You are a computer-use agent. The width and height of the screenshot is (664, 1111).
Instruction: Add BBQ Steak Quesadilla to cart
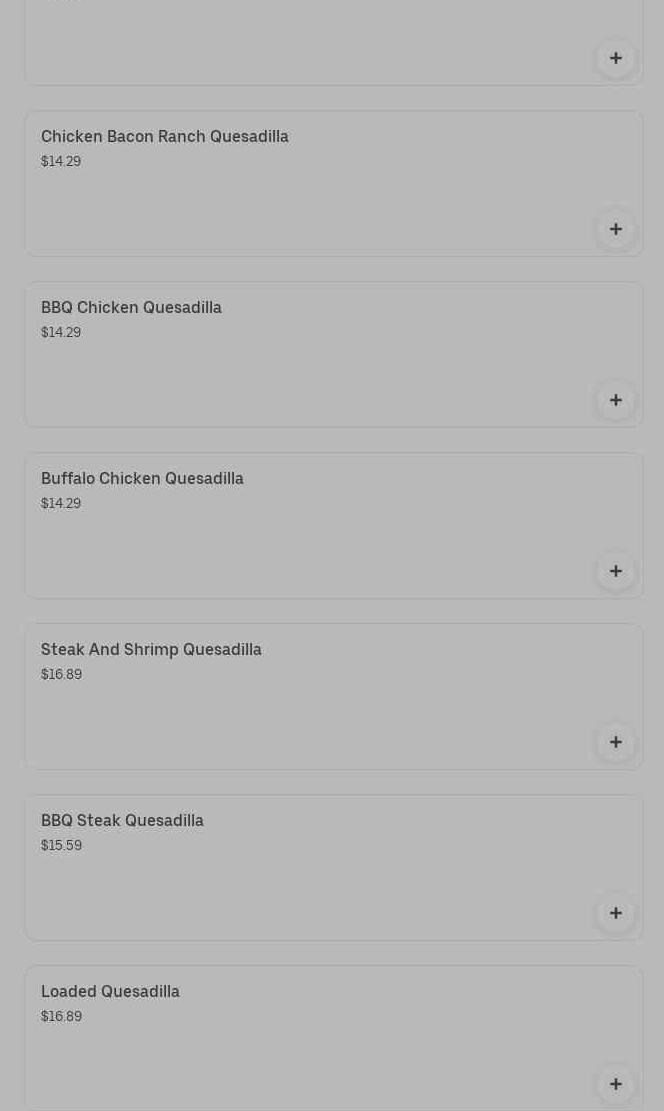click(x=616, y=913)
